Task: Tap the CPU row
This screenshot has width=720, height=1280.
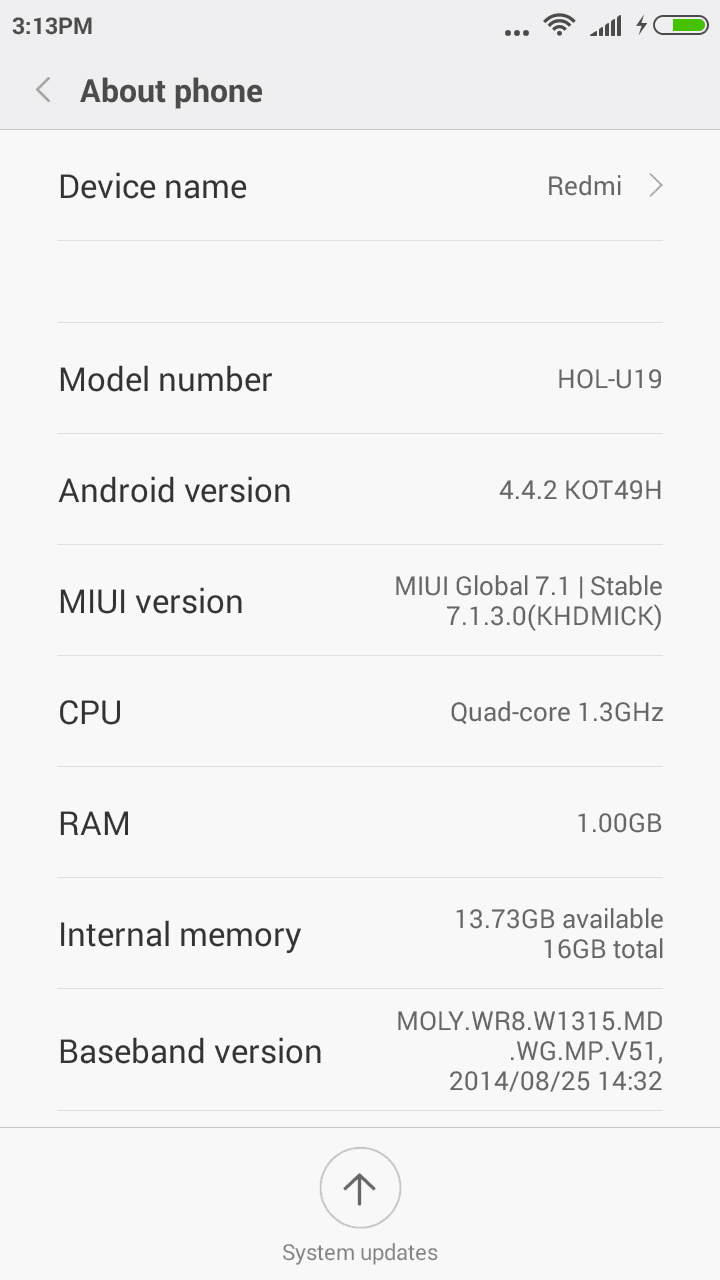Action: [x=360, y=712]
